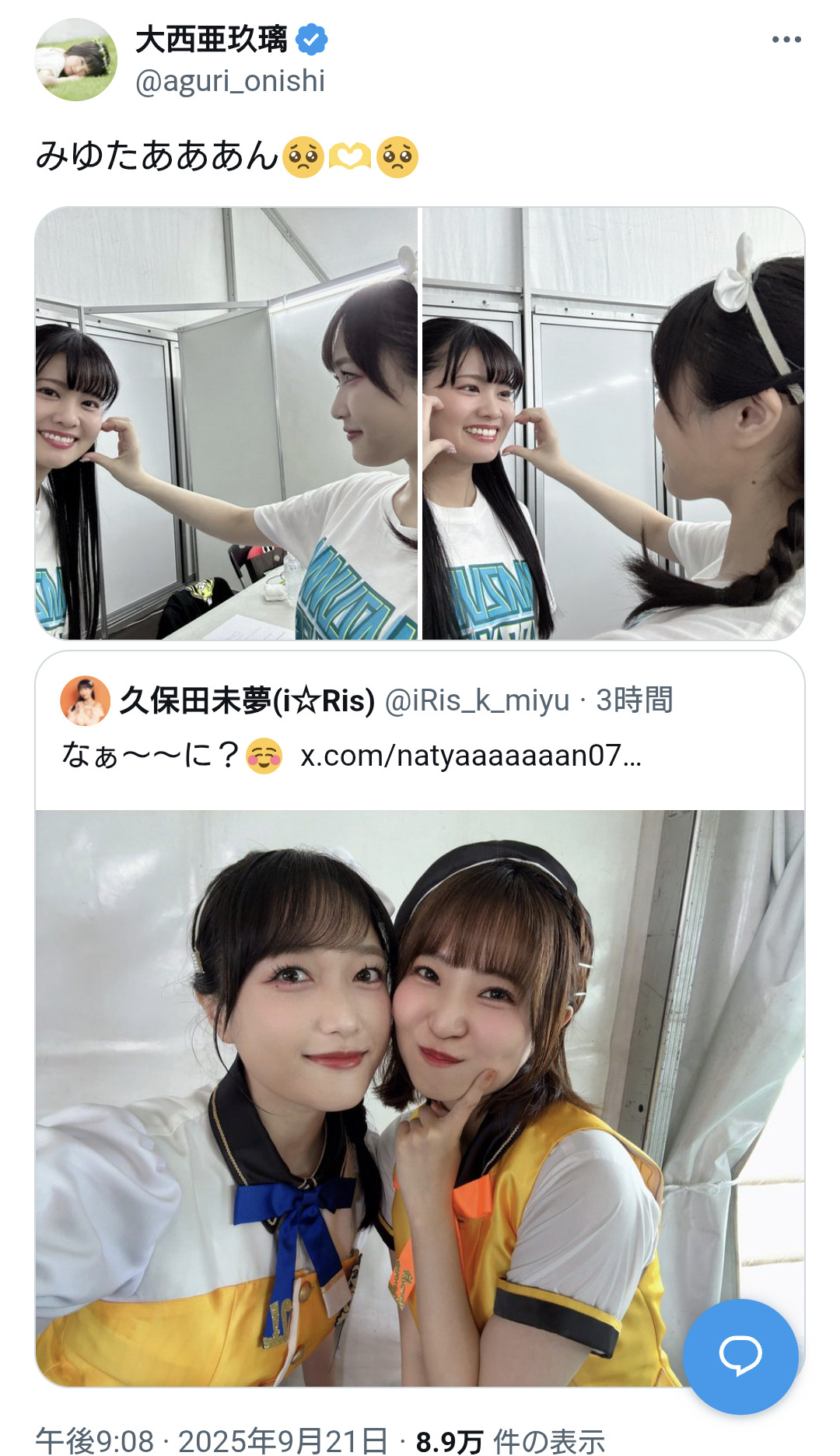840x1456 pixels.
Task: Tap the blue reply floating button
Action: 740,1356
